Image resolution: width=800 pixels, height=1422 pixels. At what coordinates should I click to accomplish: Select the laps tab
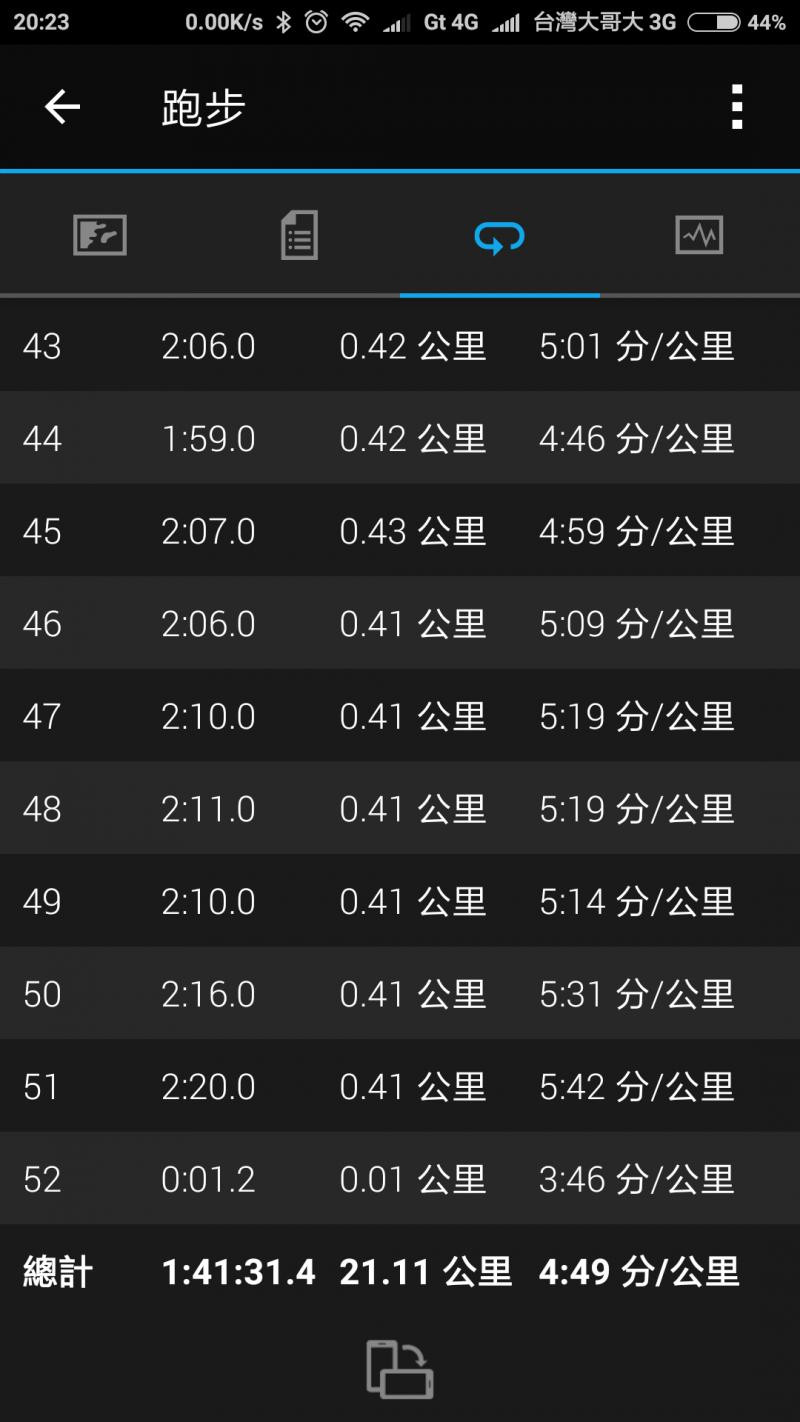pyautogui.click(x=499, y=237)
